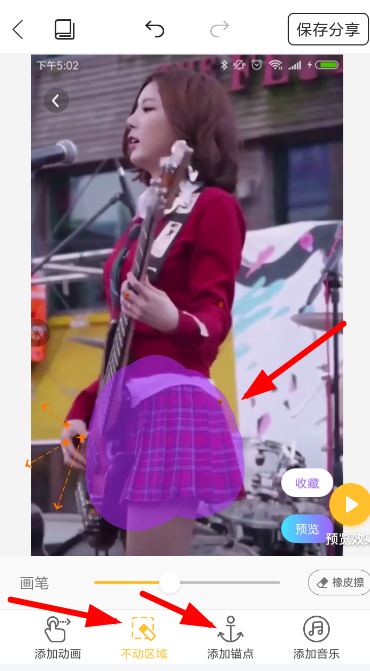Tap 保存分享 to save and share

[x=328, y=29]
